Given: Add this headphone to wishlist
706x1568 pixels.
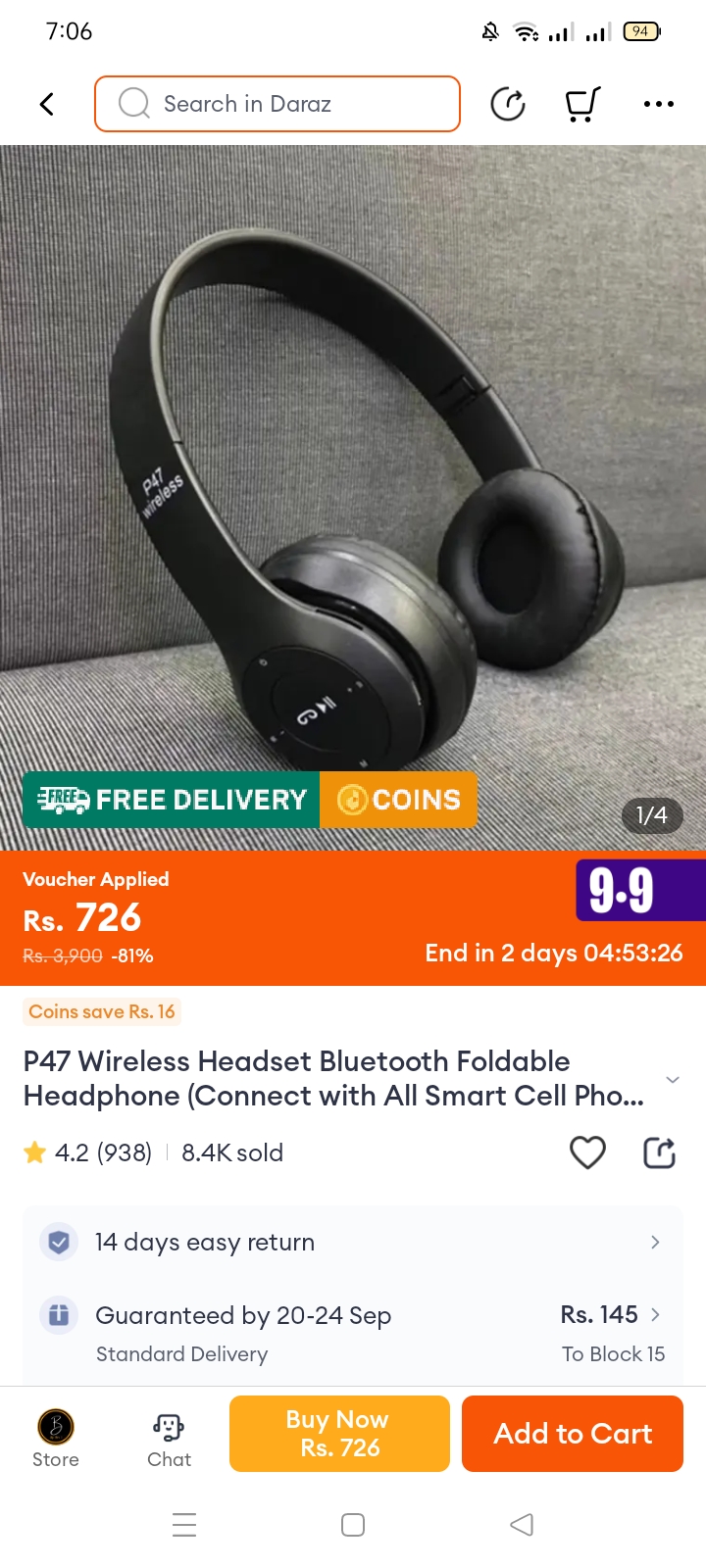Looking at the screenshot, I should point(587,1152).
